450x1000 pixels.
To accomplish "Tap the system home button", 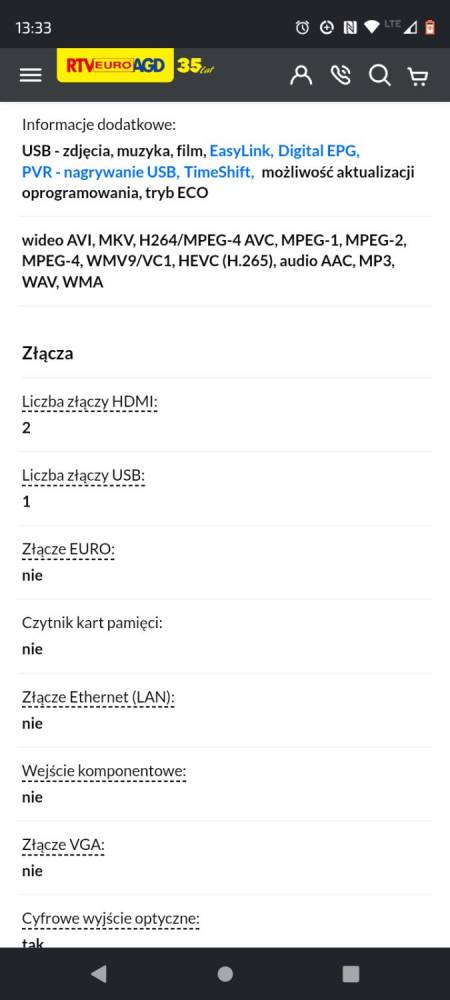I will 225,974.
